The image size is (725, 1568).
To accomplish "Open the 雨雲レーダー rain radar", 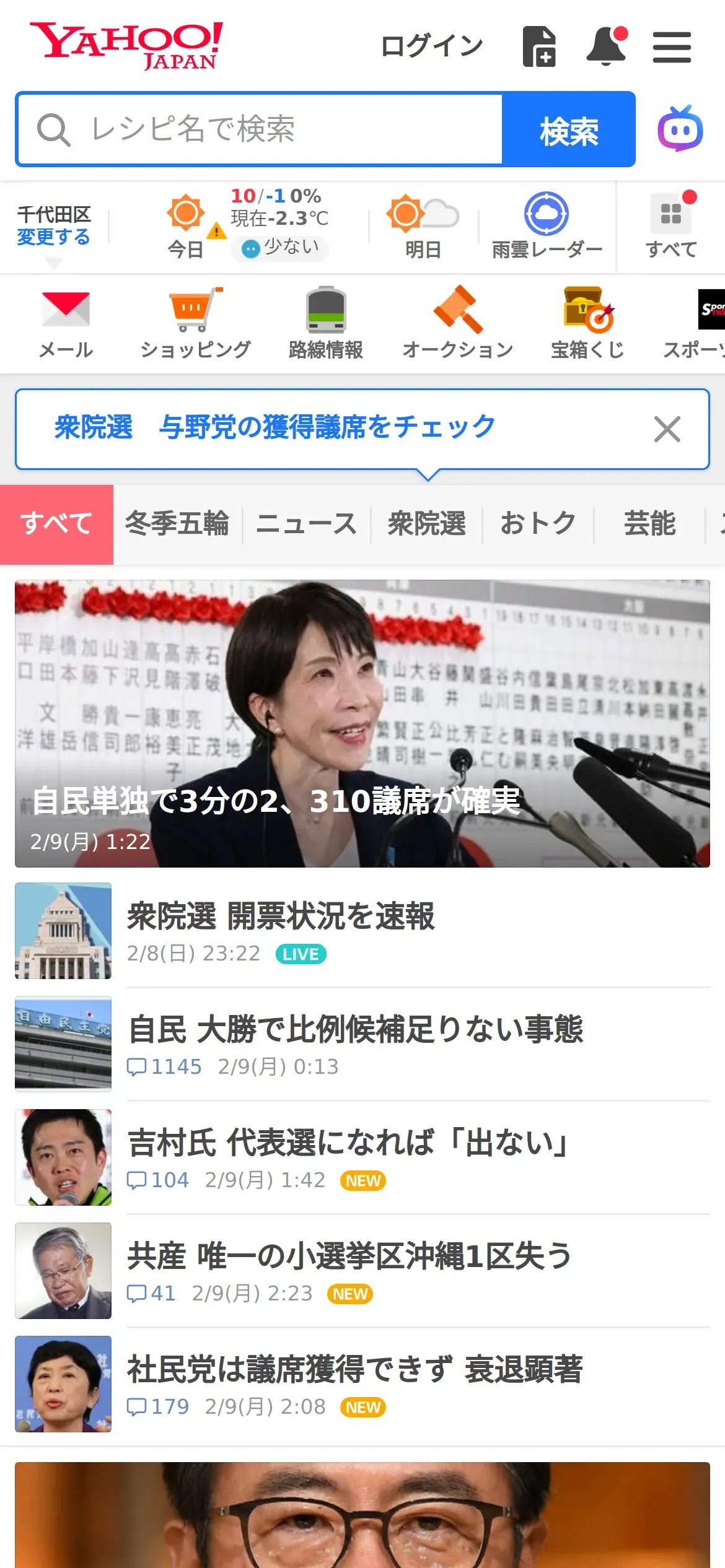I will (x=547, y=225).
